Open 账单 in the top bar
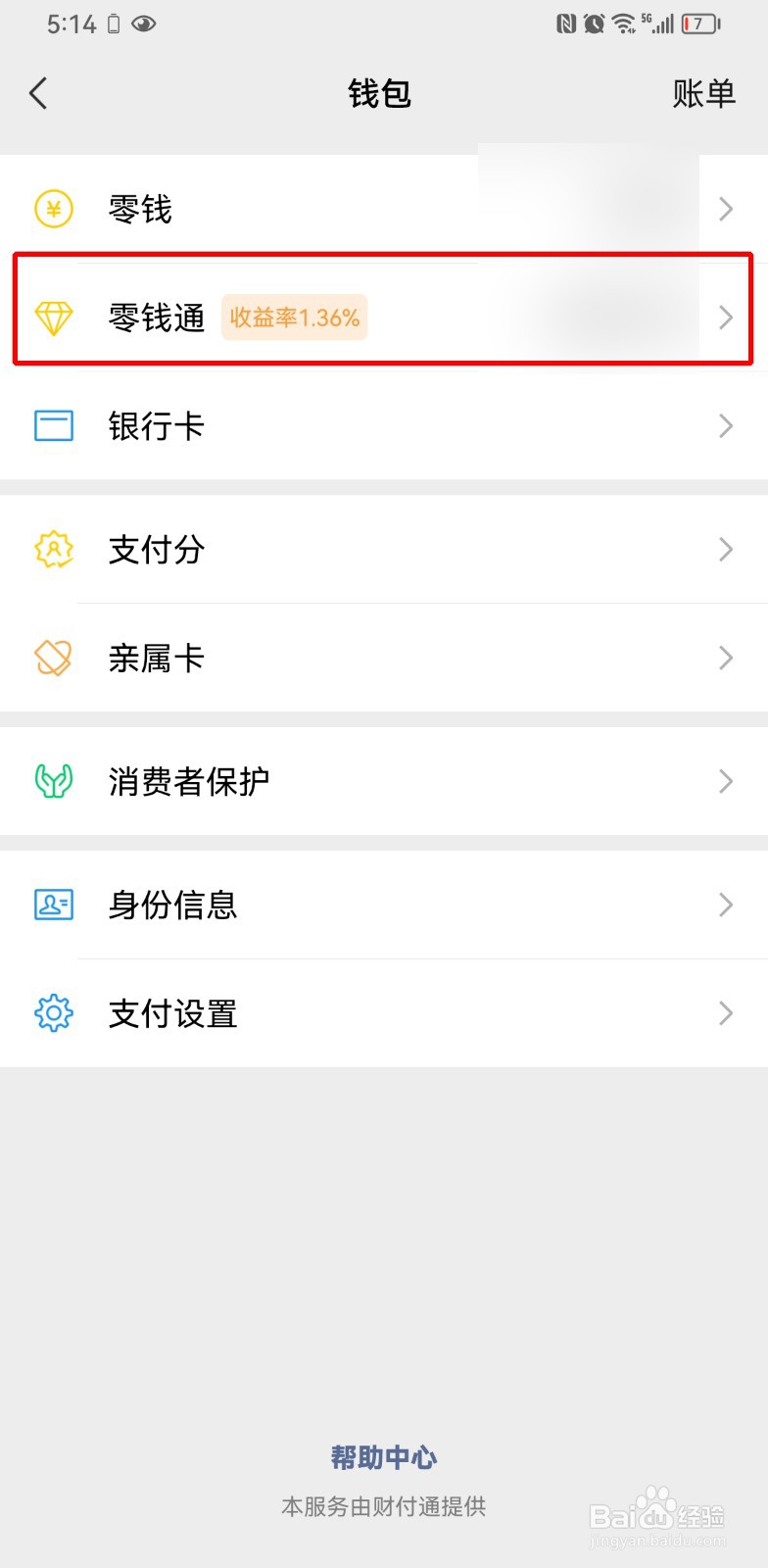 tap(703, 94)
